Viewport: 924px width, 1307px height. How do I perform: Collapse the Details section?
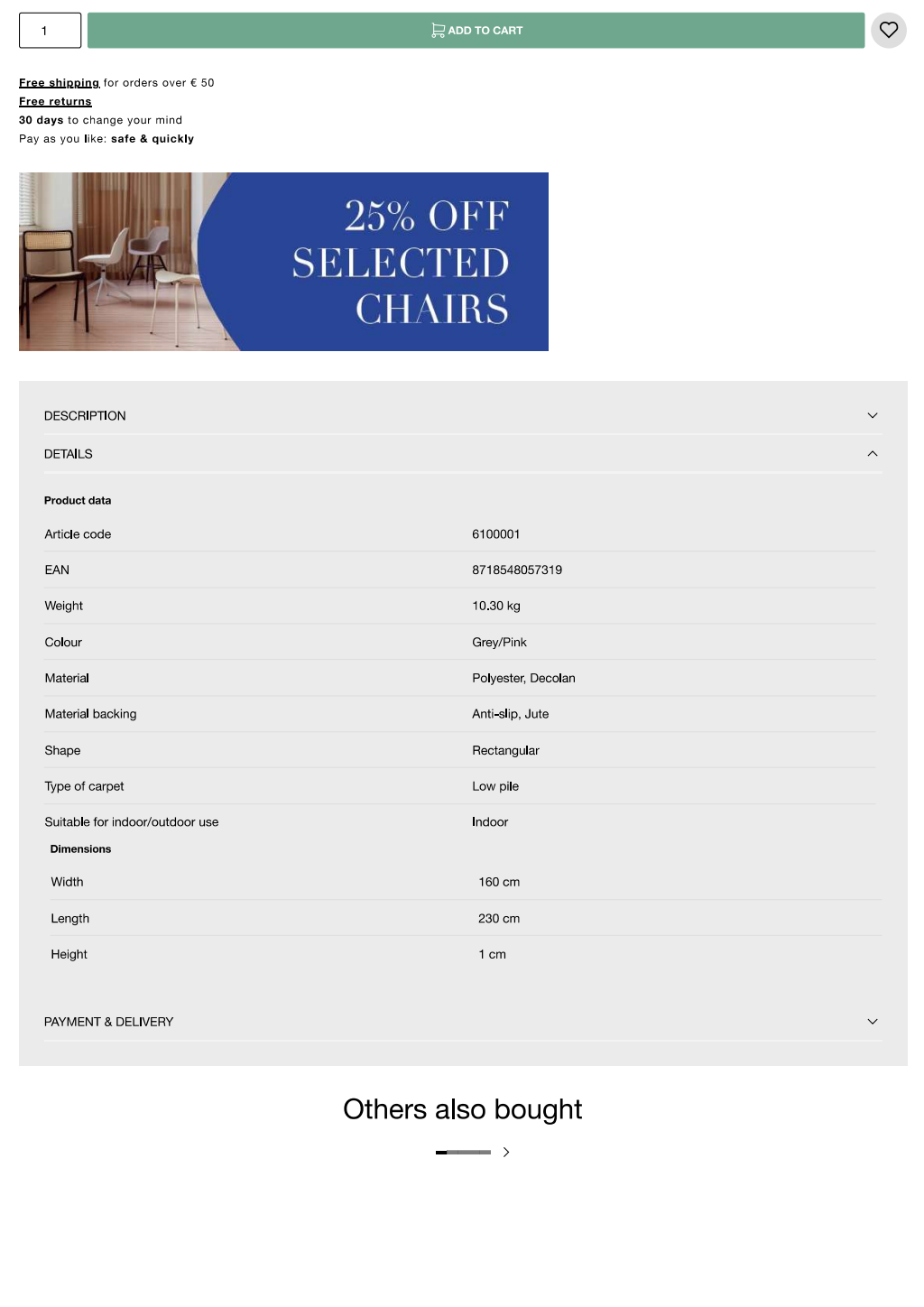click(462, 454)
